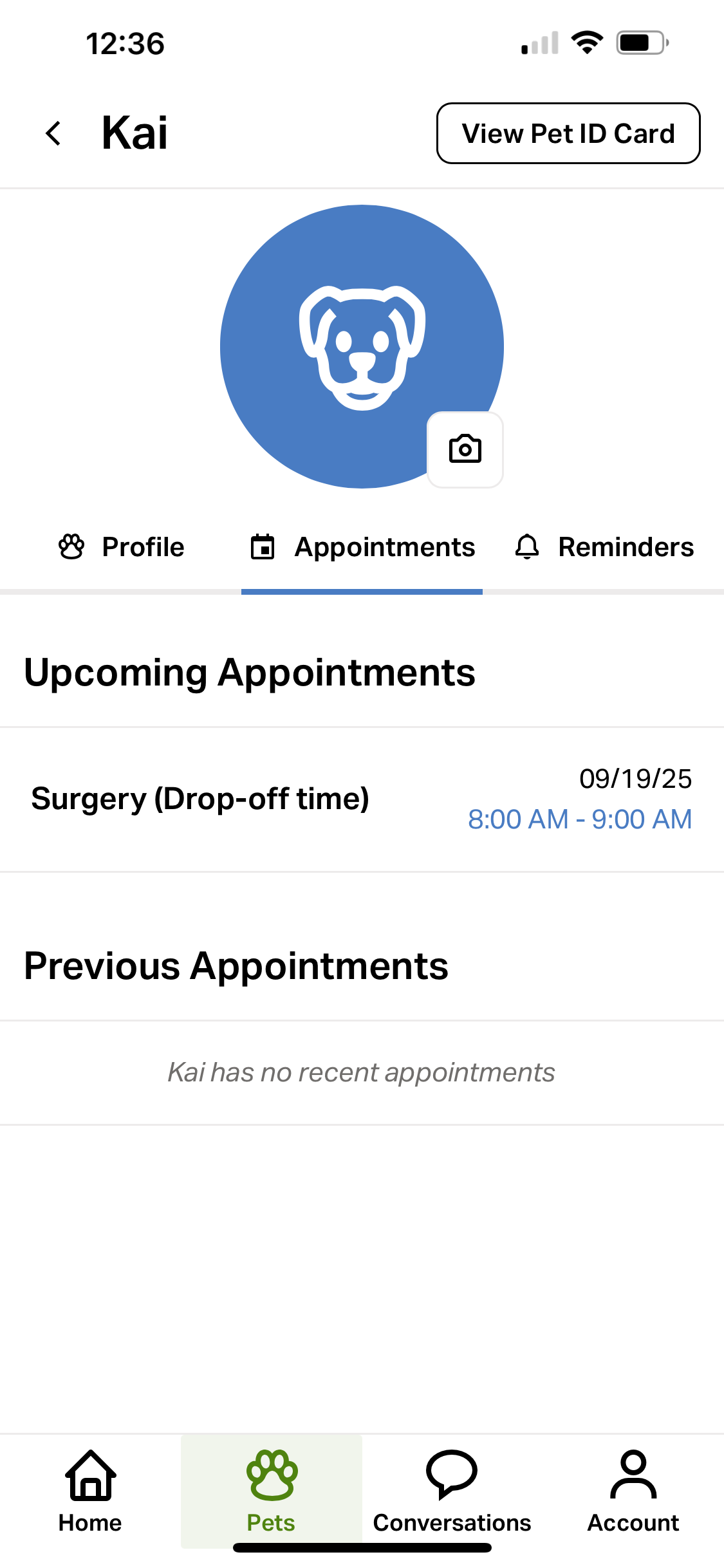Screen dimensions: 724x1568
Task: Open Conversations in bottom navigation
Action: (x=452, y=1491)
